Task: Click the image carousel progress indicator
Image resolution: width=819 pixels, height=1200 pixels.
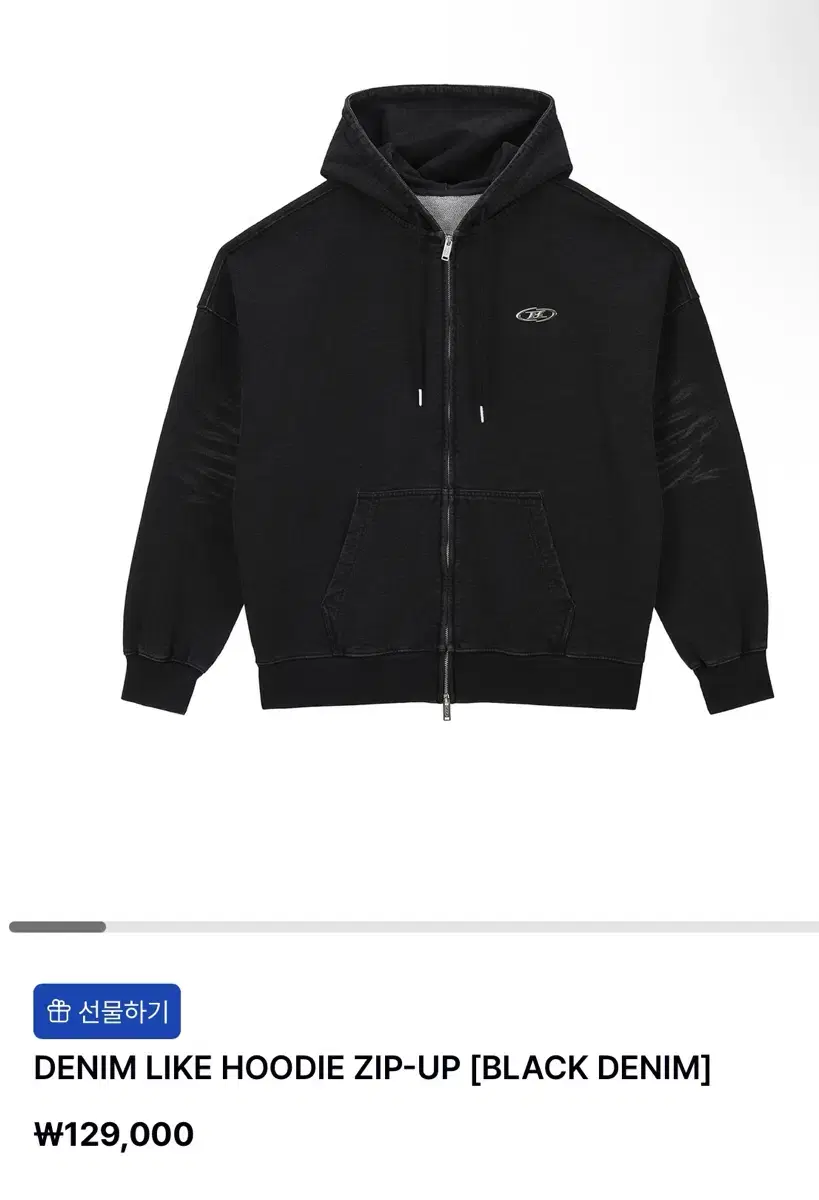Action: pos(410,923)
